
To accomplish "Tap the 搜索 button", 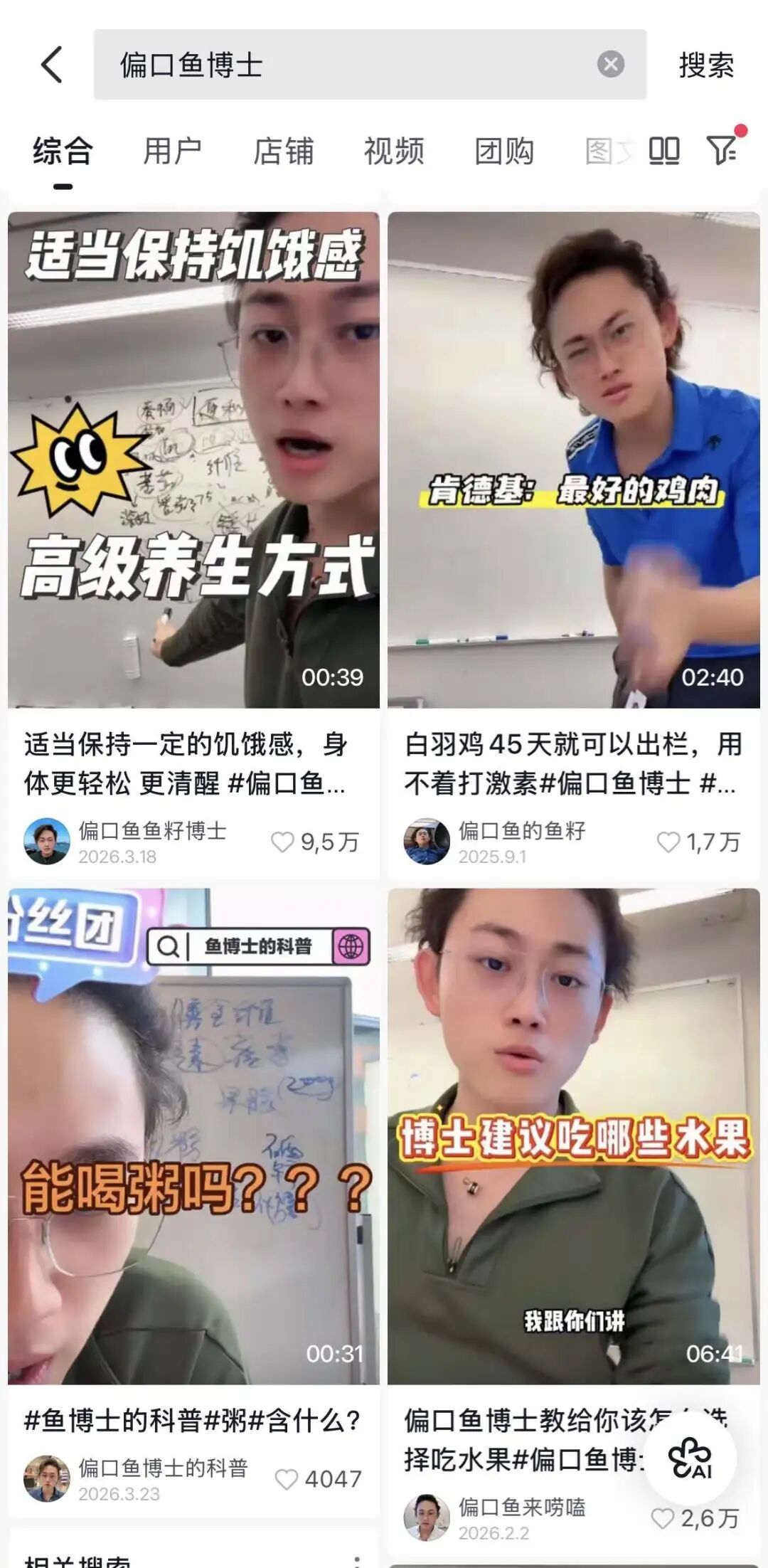I will click(x=705, y=65).
